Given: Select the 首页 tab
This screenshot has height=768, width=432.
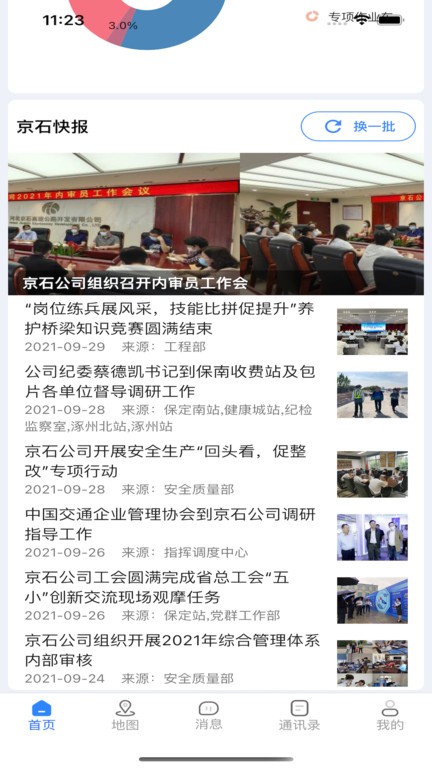Looking at the screenshot, I should coord(42,715).
